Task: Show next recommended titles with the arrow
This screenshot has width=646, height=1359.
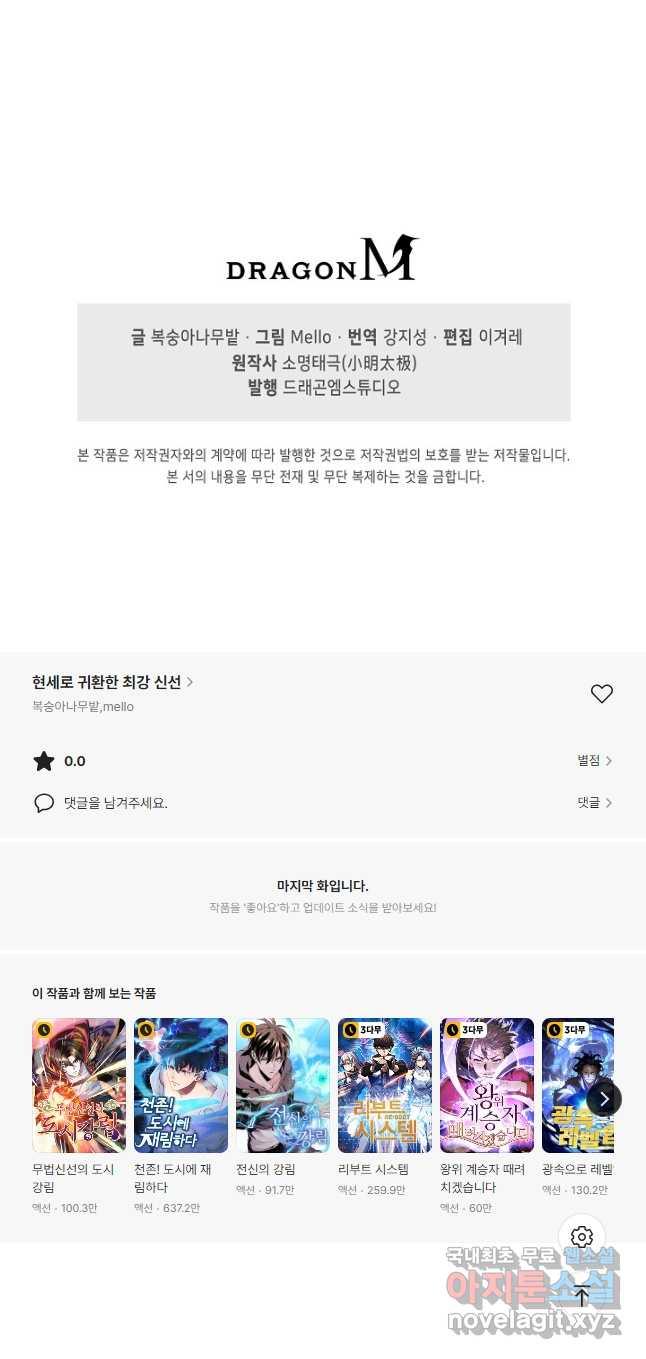Action: point(604,1099)
